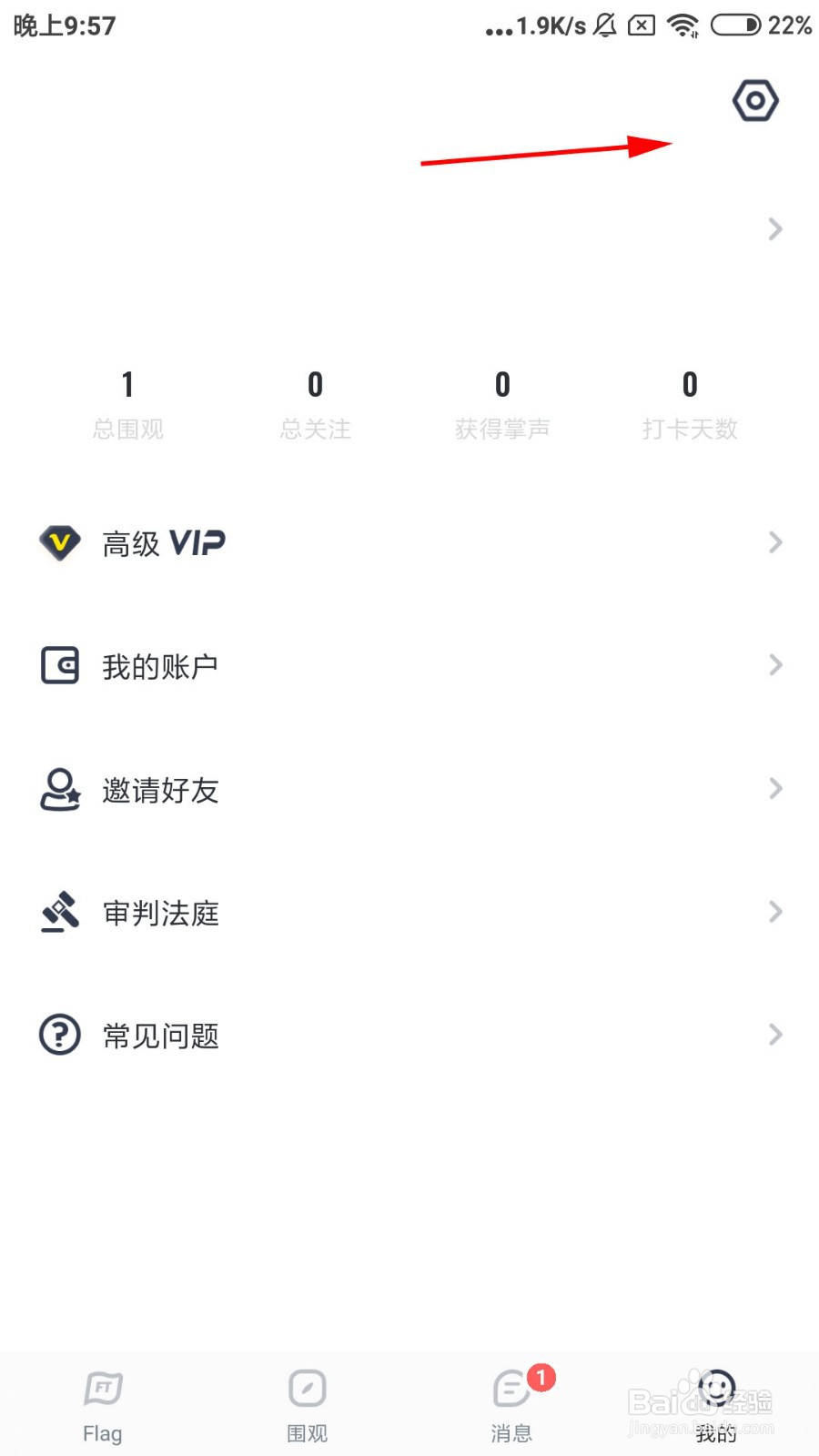Open the settings gear icon
The image size is (819, 1456).
(755, 100)
